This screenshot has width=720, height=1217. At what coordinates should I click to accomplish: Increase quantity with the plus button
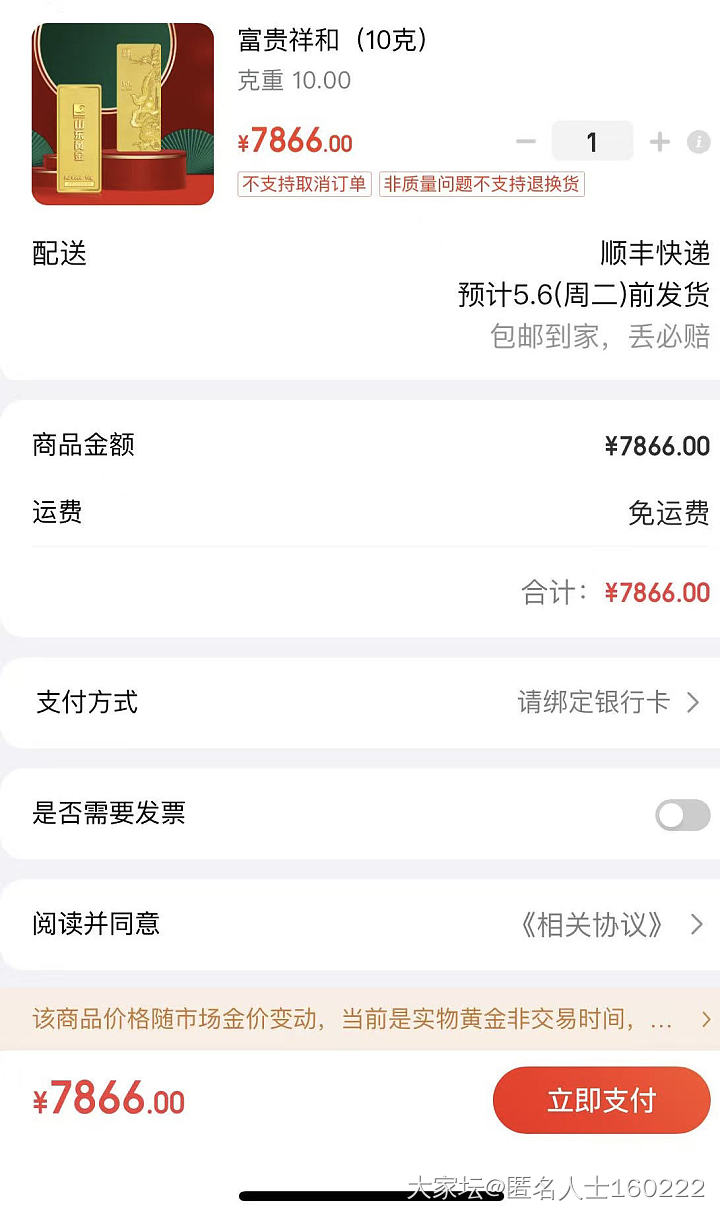659,142
